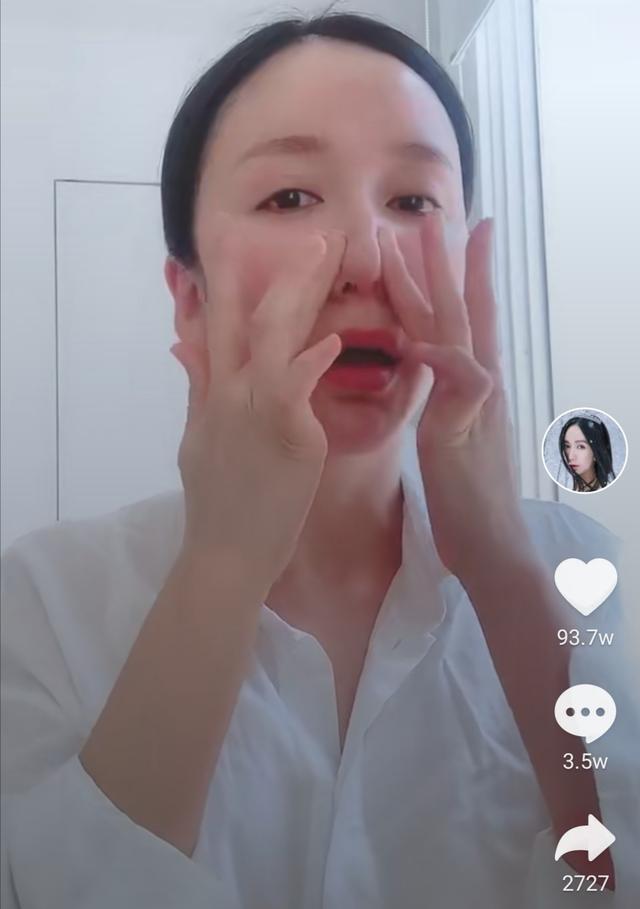The image size is (640, 909).
Task: Share this video with the arrow
Action: (x=585, y=839)
